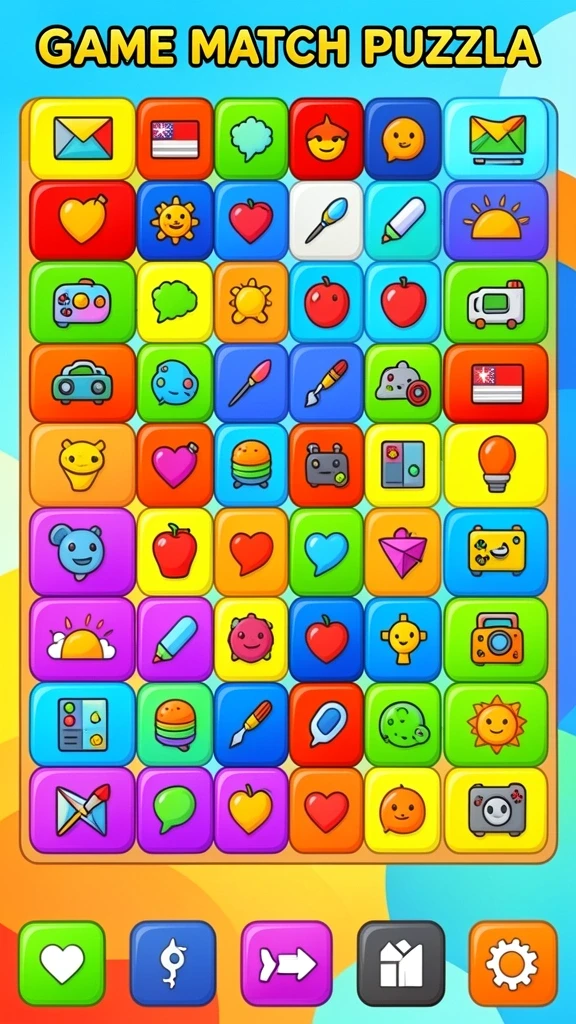
Task: Tap the smiling sun on green tile
Action: 496,724
